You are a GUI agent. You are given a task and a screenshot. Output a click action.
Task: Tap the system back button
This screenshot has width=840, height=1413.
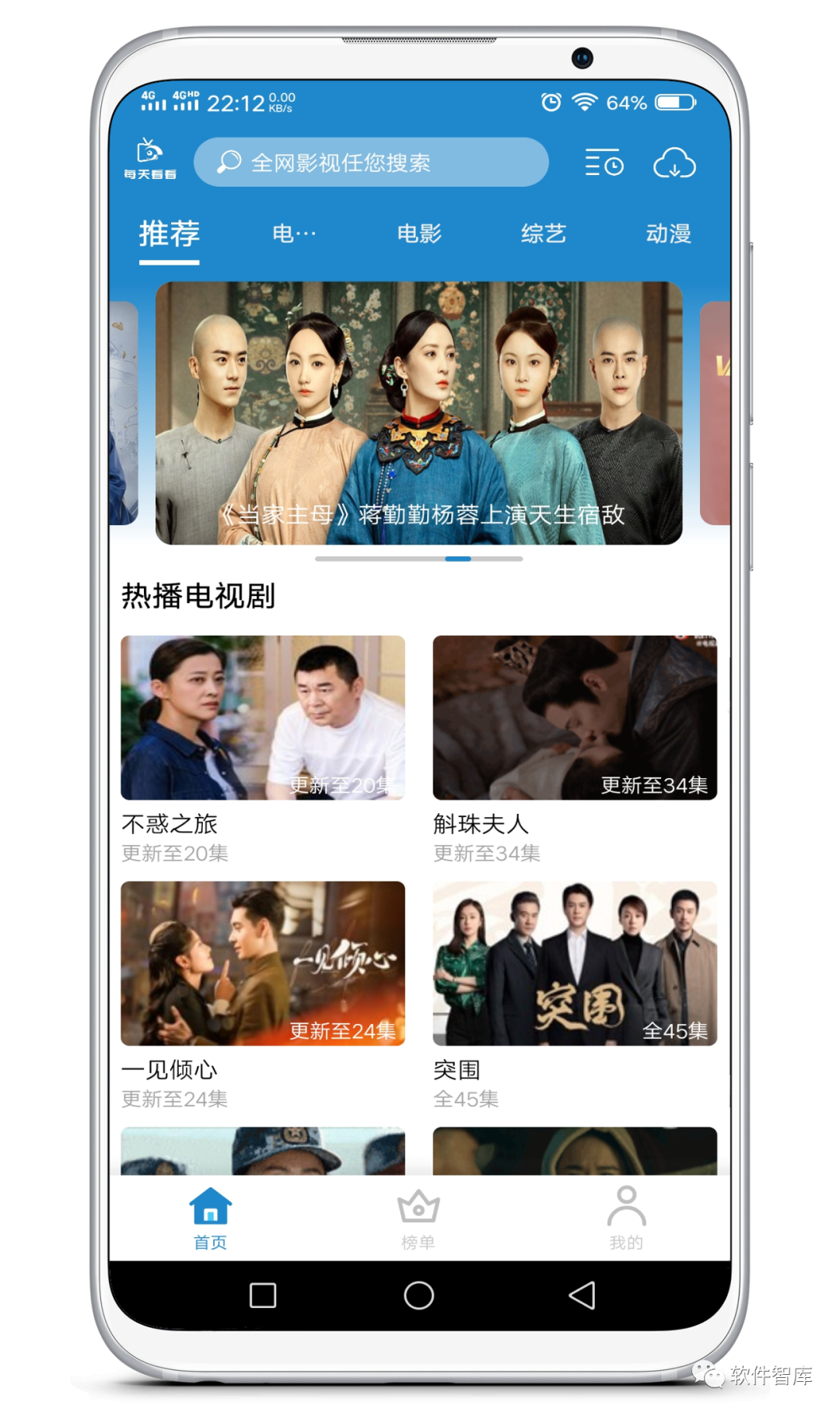click(x=582, y=1296)
